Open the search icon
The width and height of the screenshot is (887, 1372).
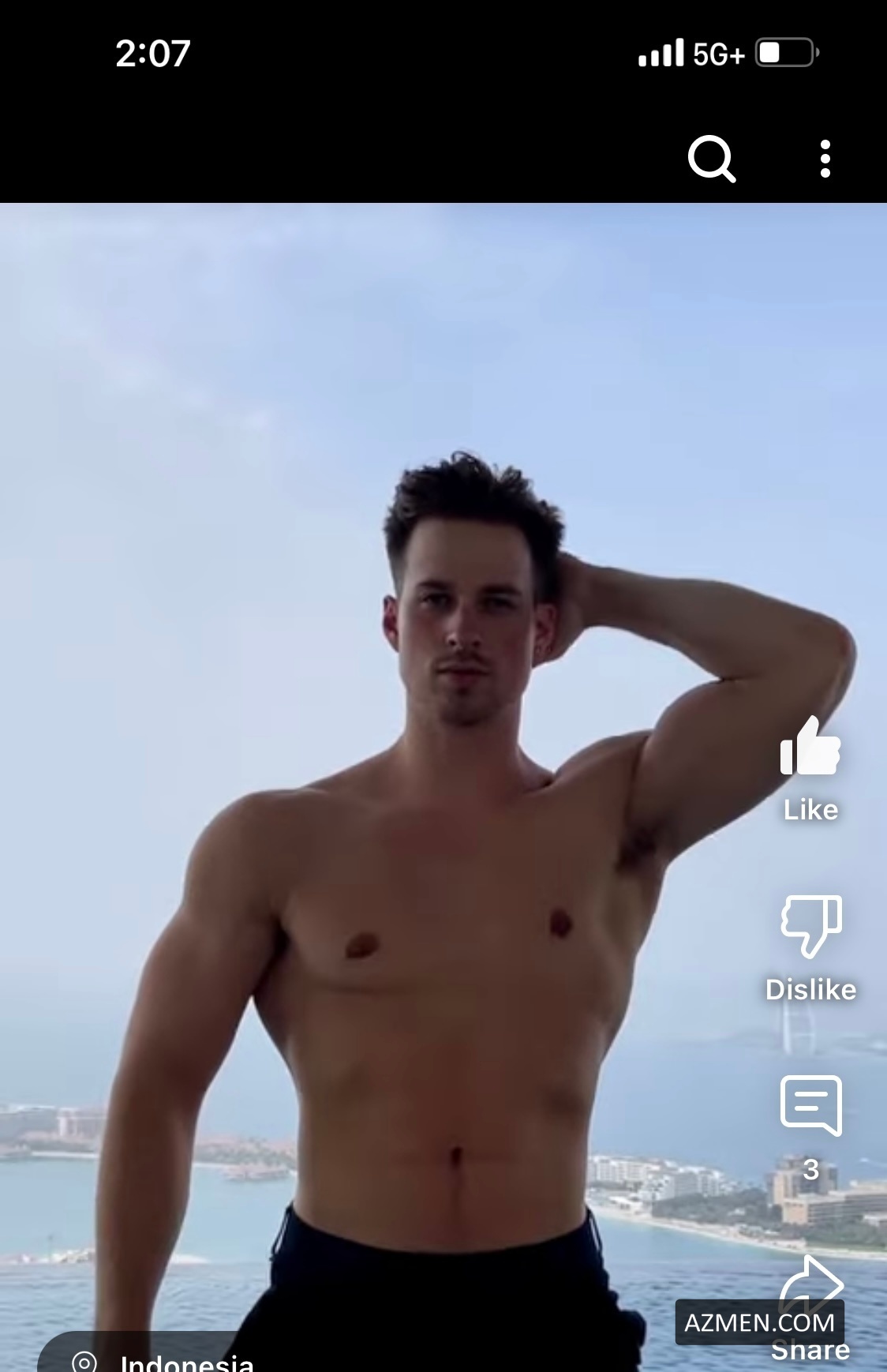coord(712,159)
